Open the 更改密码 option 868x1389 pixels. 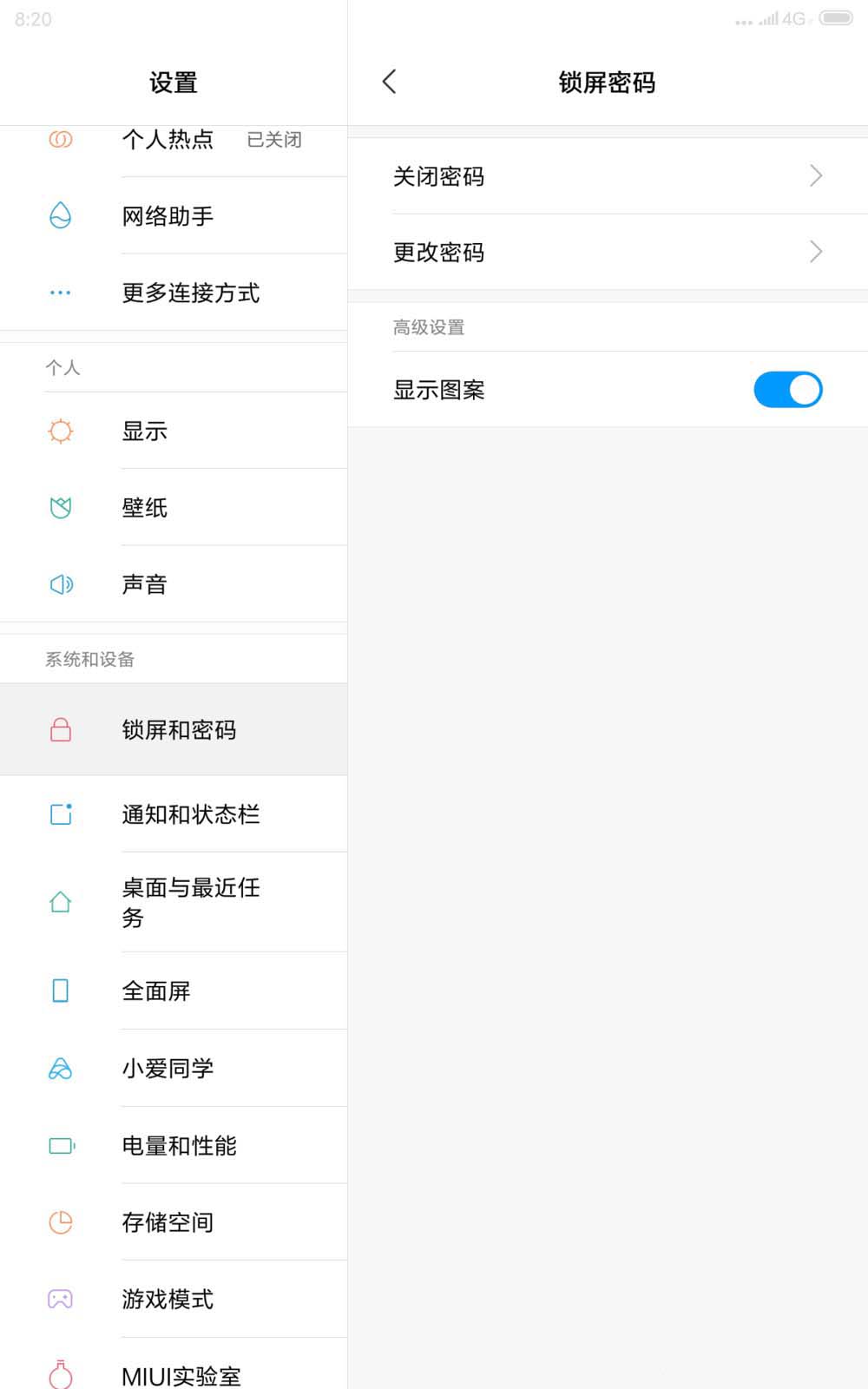click(608, 253)
